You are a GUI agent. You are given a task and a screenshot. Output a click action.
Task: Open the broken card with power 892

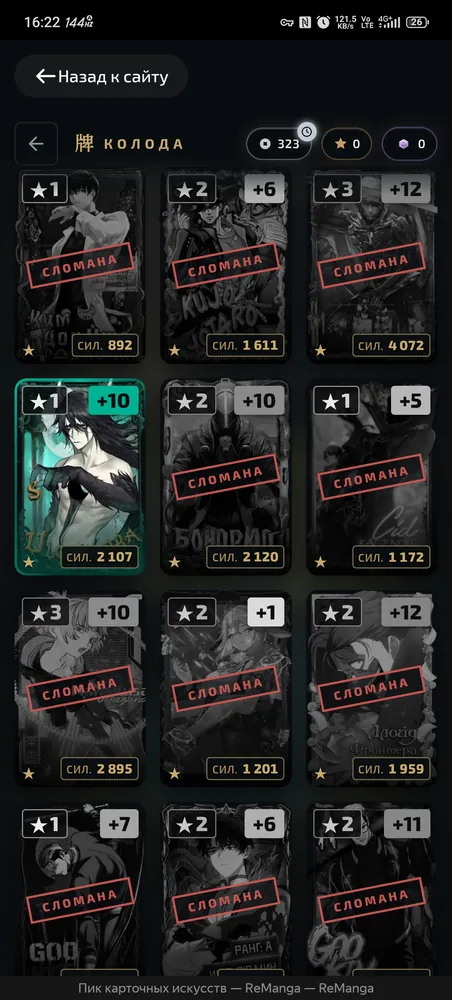pyautogui.click(x=80, y=266)
